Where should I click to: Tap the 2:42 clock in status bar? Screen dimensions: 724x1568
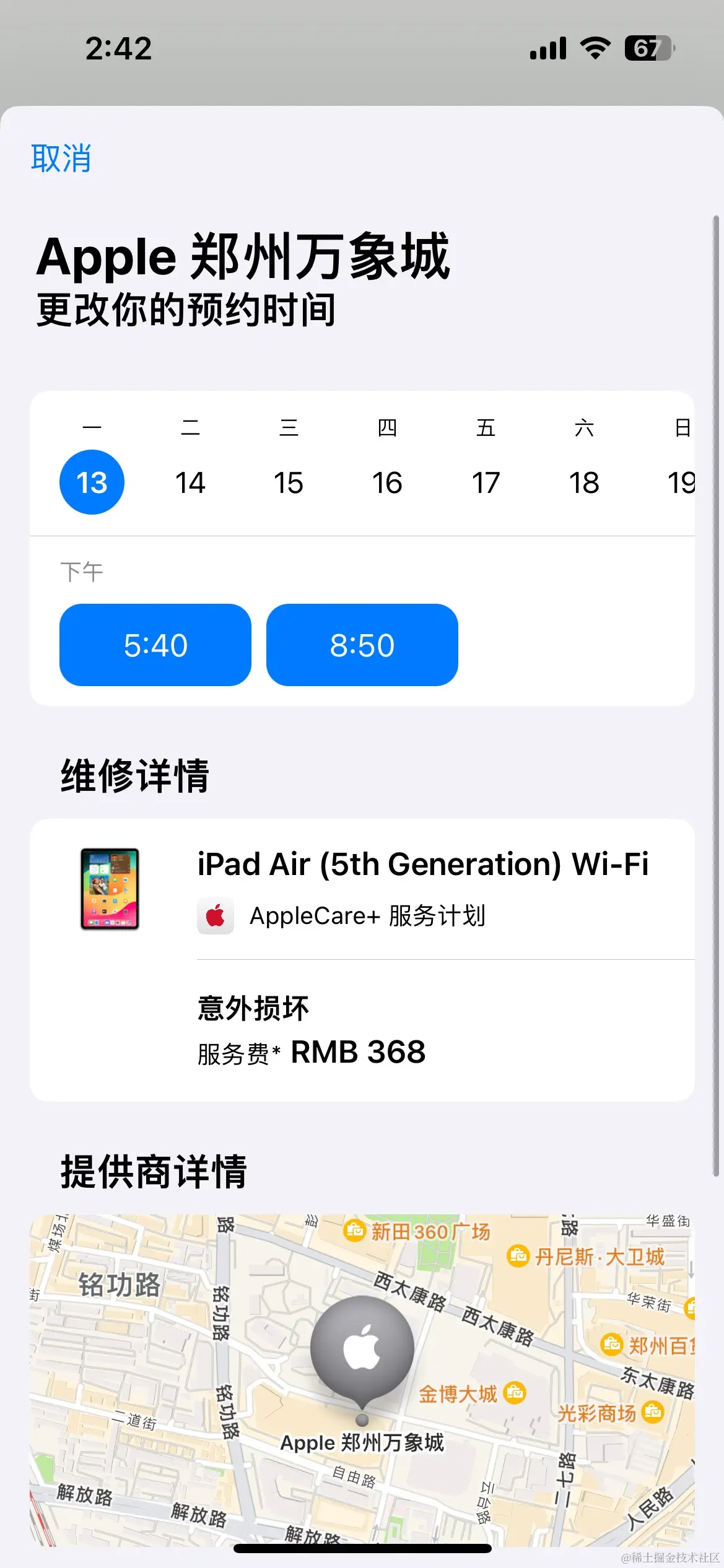[120, 48]
